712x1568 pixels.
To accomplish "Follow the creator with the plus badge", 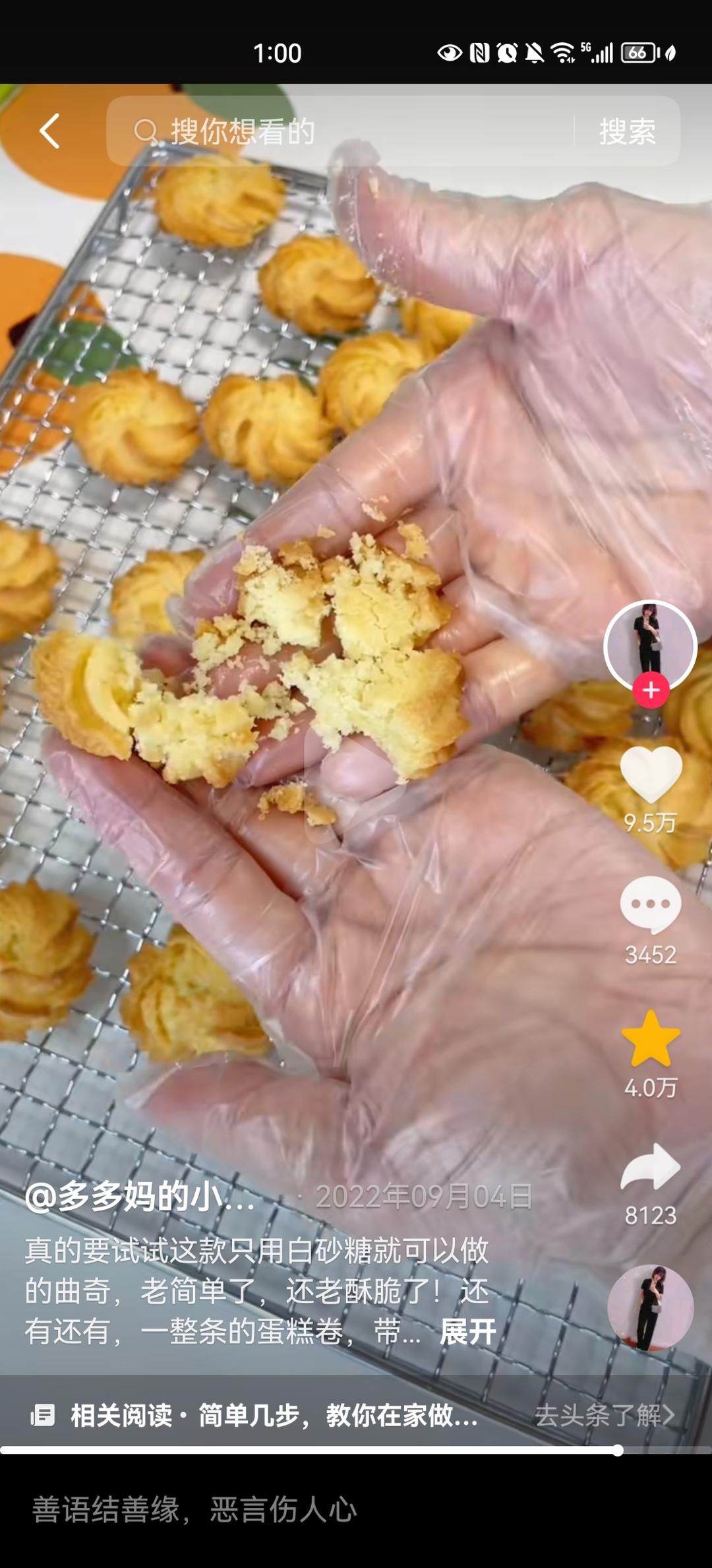I will (x=651, y=690).
